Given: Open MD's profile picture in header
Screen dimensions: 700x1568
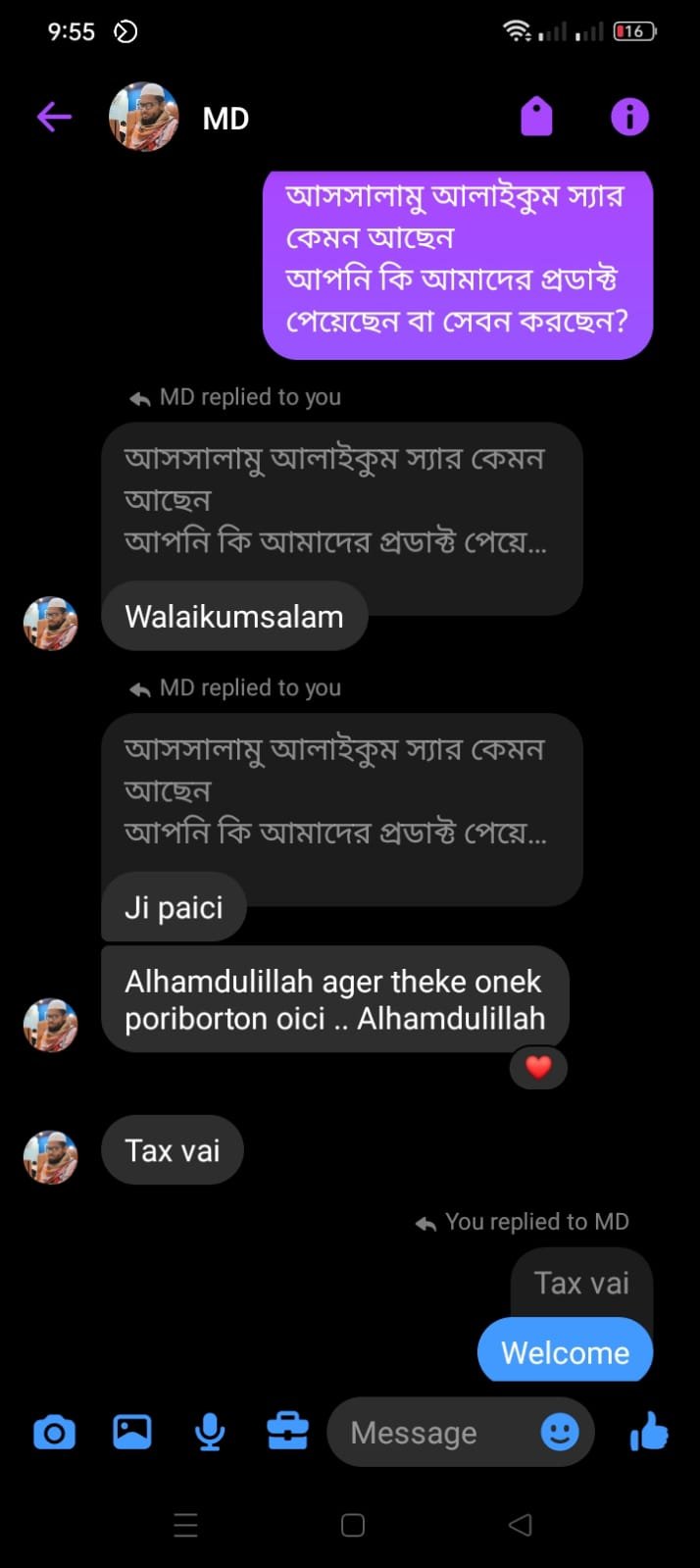Looking at the screenshot, I should 144,118.
